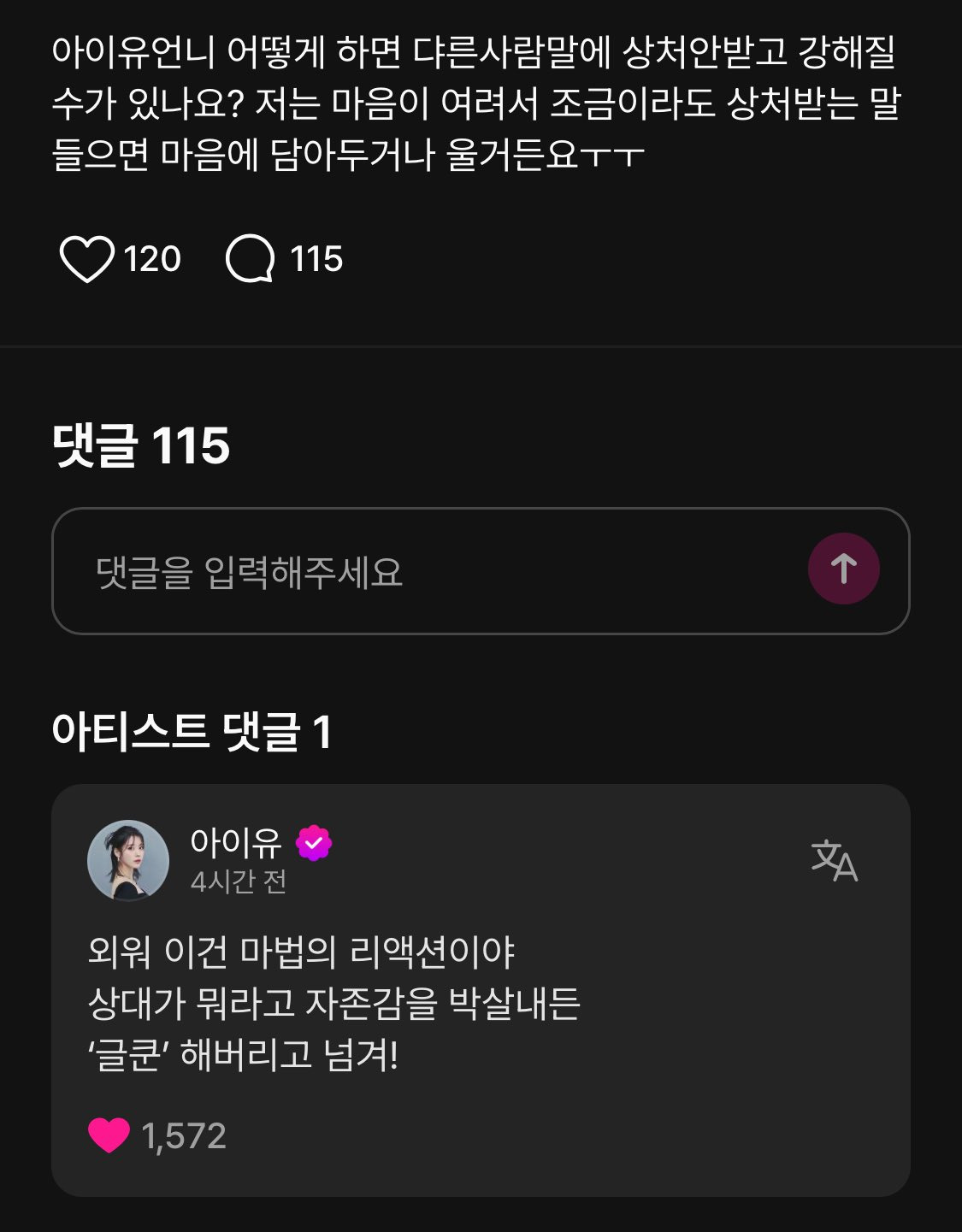Open comments via the speech bubble icon
This screenshot has width=962, height=1232.
pyautogui.click(x=250, y=259)
